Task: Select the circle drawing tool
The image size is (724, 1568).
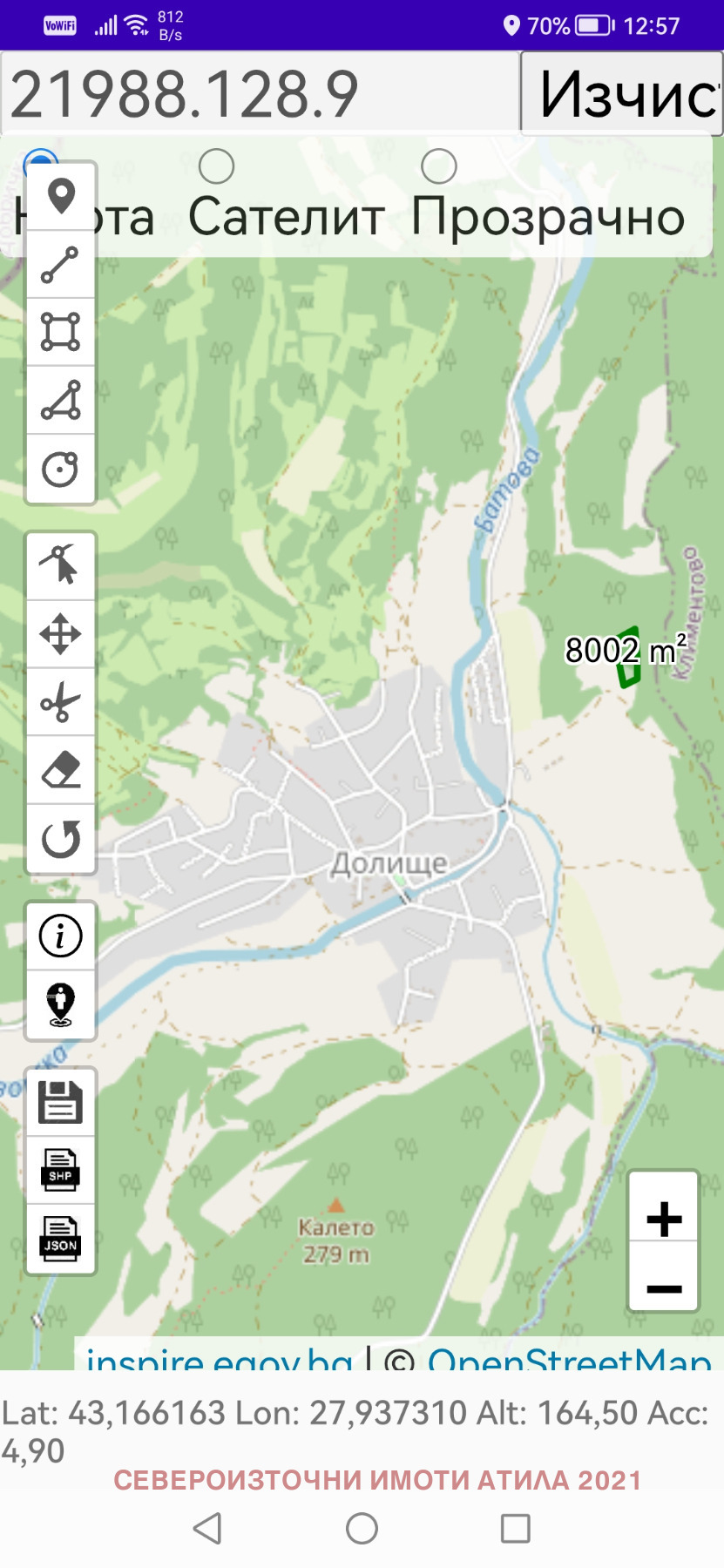Action: click(60, 469)
